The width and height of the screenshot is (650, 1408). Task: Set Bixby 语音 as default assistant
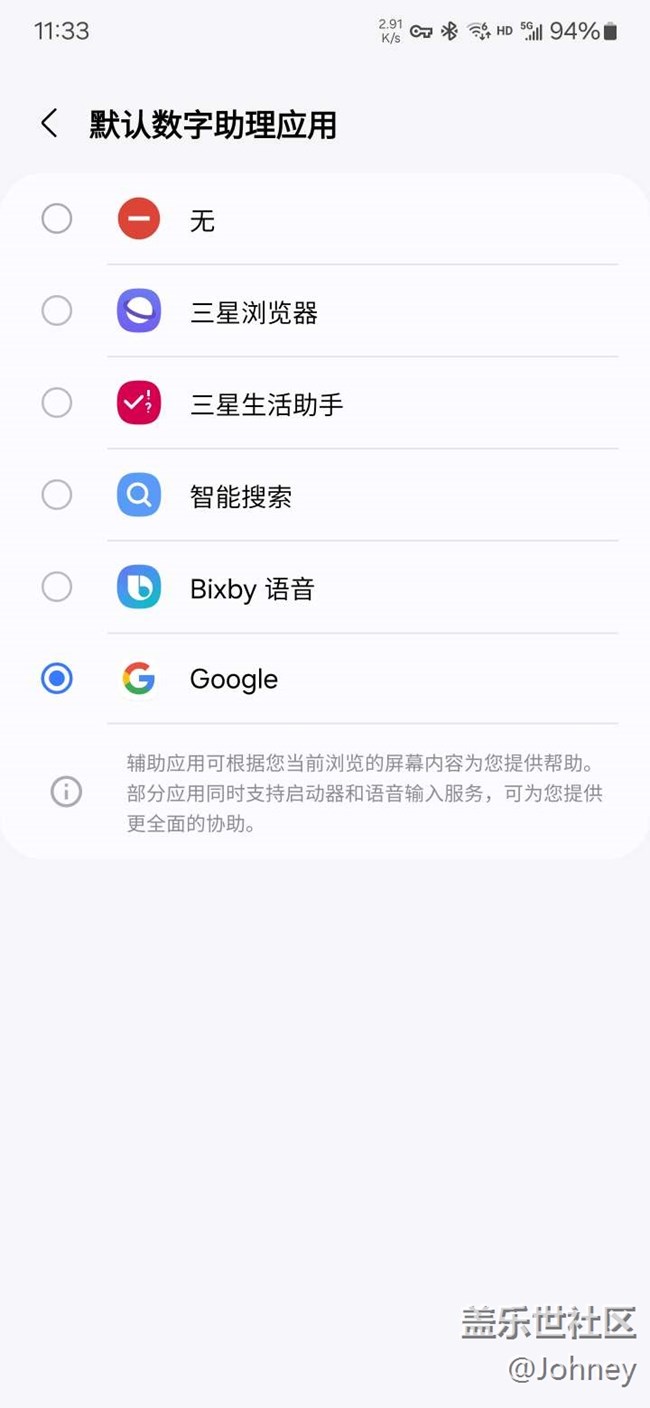click(57, 587)
